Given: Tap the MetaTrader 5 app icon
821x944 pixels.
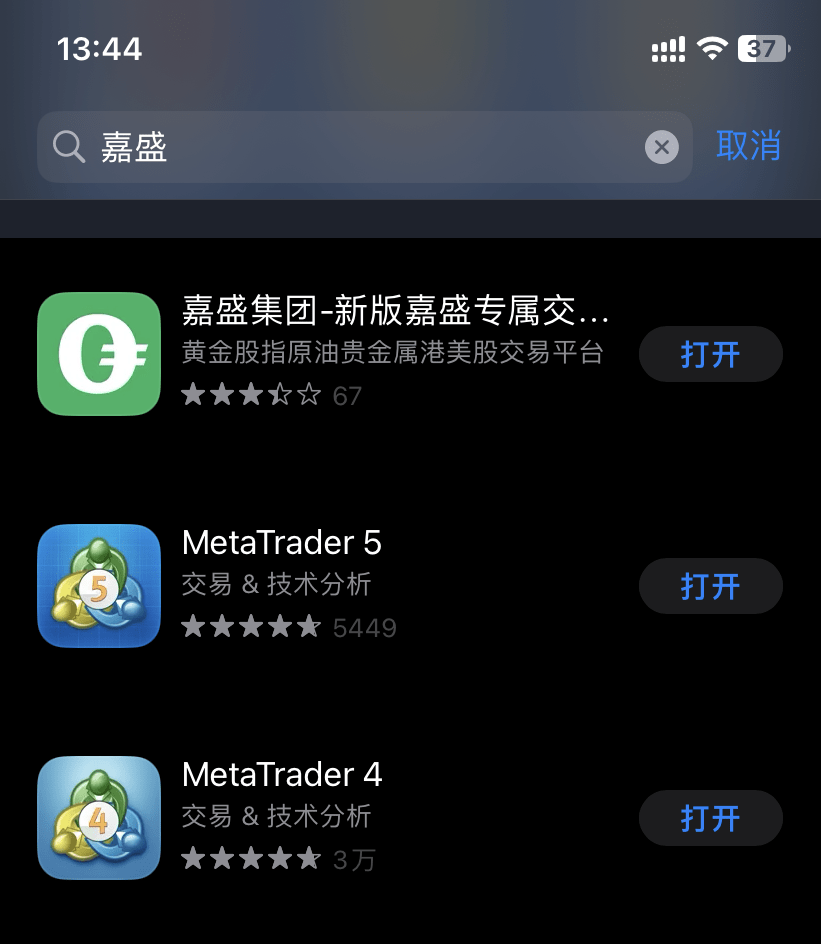Looking at the screenshot, I should 98,585.
